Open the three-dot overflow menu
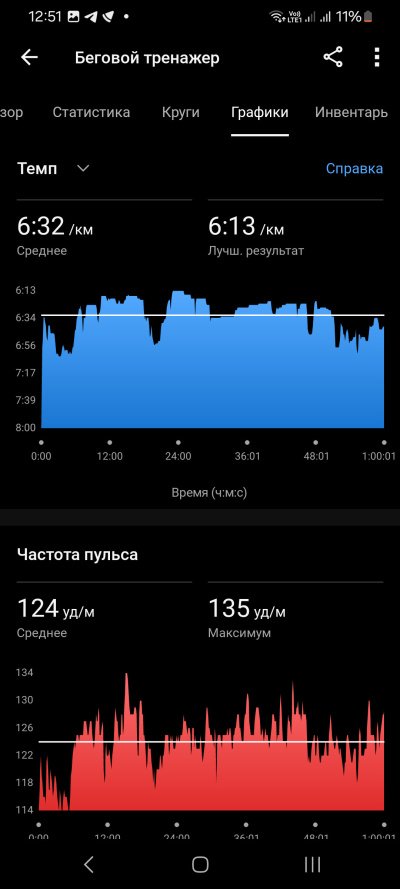400x889 pixels. click(377, 57)
